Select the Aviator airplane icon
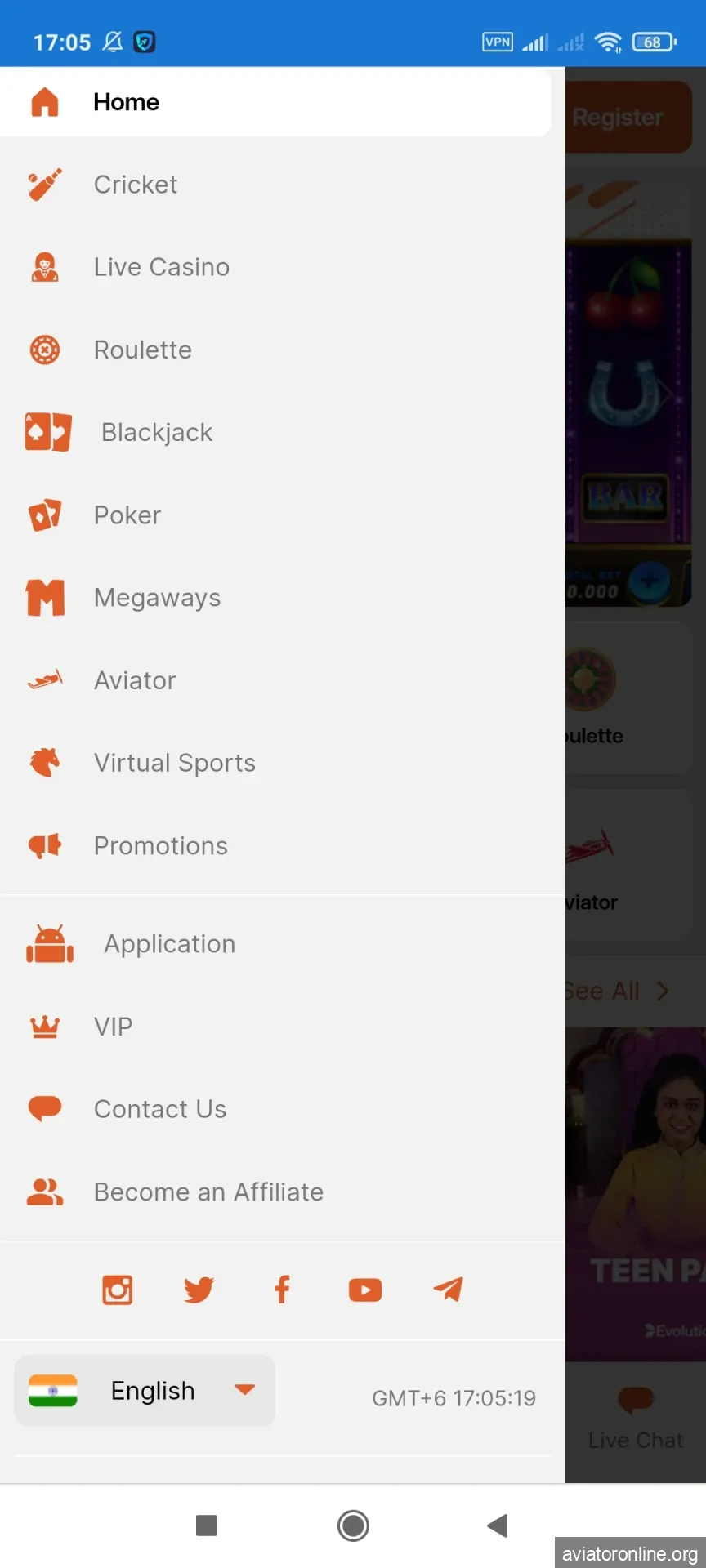This screenshot has height=1568, width=706. coord(45,679)
